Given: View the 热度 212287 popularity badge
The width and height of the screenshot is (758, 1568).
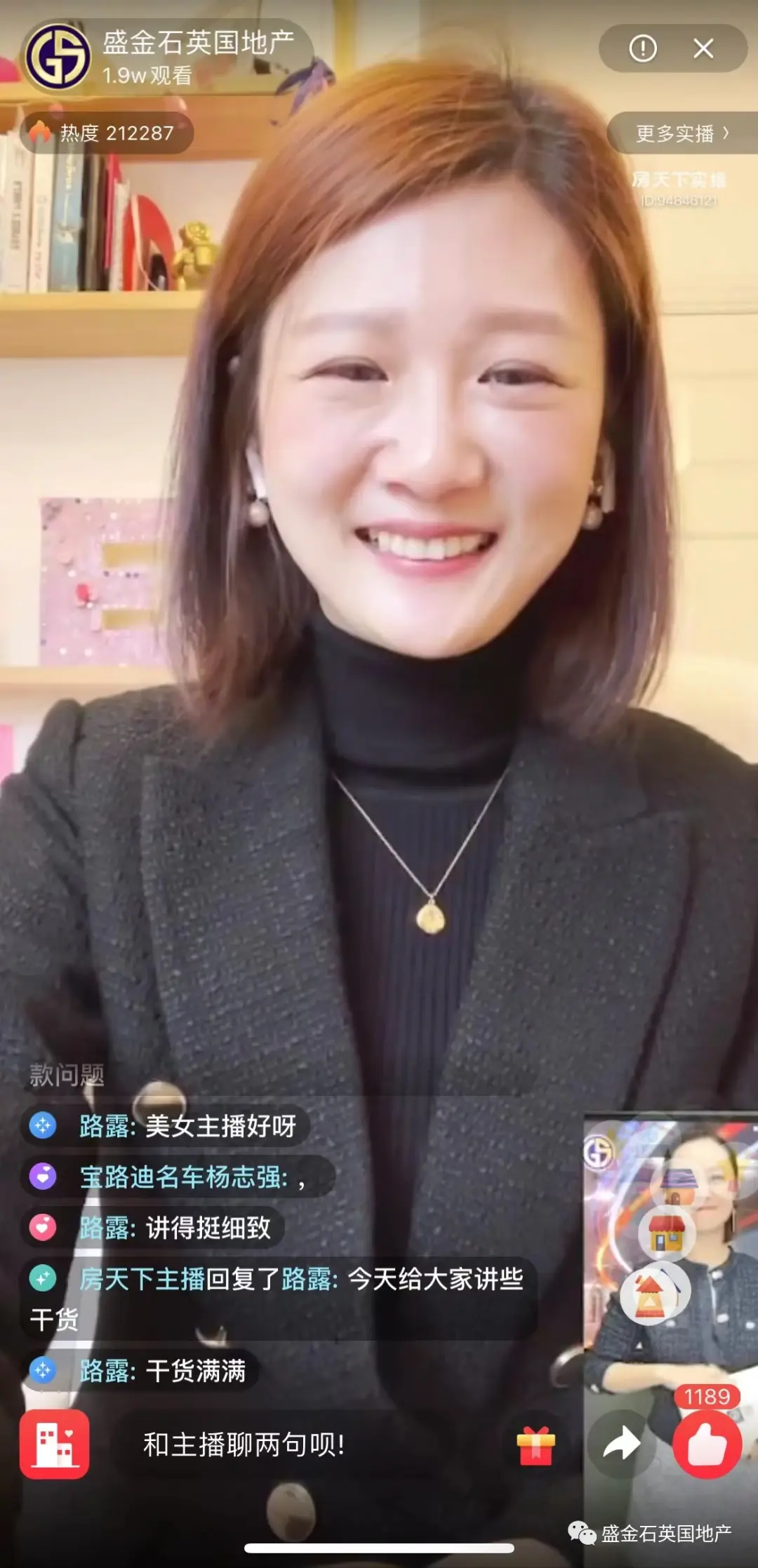Looking at the screenshot, I should tap(107, 133).
